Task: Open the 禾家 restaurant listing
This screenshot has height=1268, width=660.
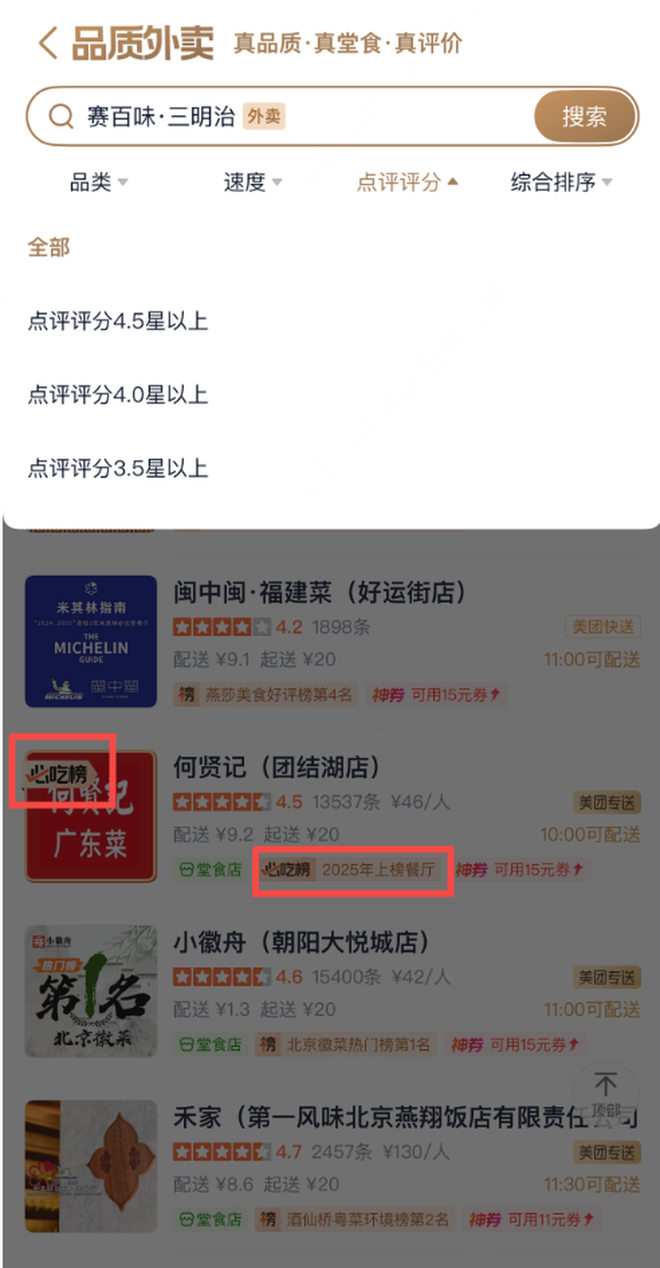Action: (330, 1166)
